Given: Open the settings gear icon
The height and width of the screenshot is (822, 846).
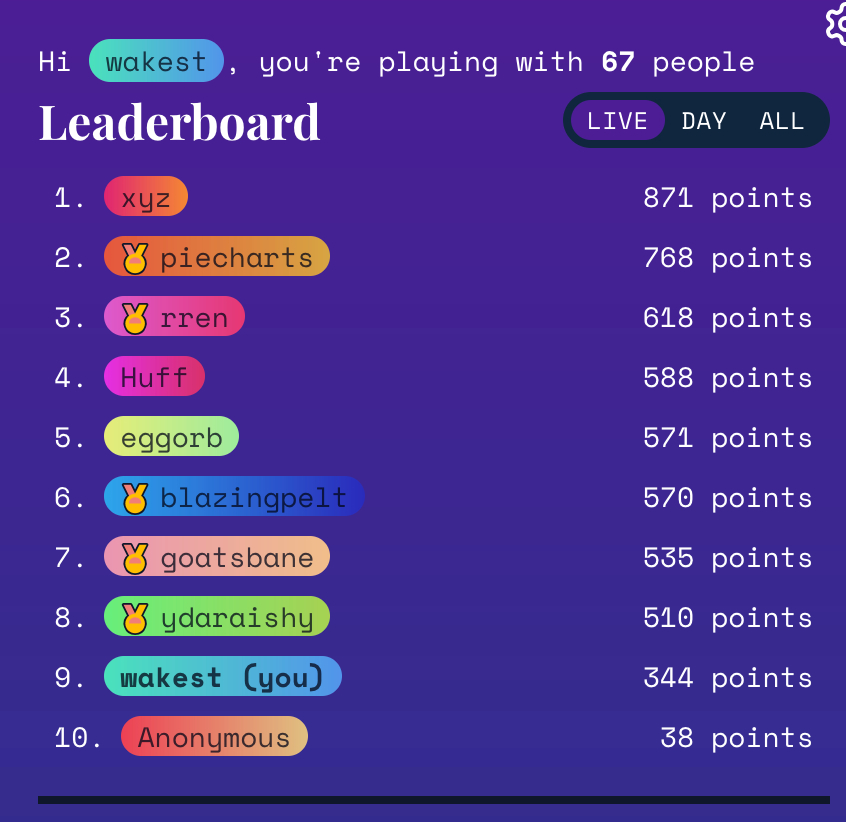Looking at the screenshot, I should (x=837, y=24).
